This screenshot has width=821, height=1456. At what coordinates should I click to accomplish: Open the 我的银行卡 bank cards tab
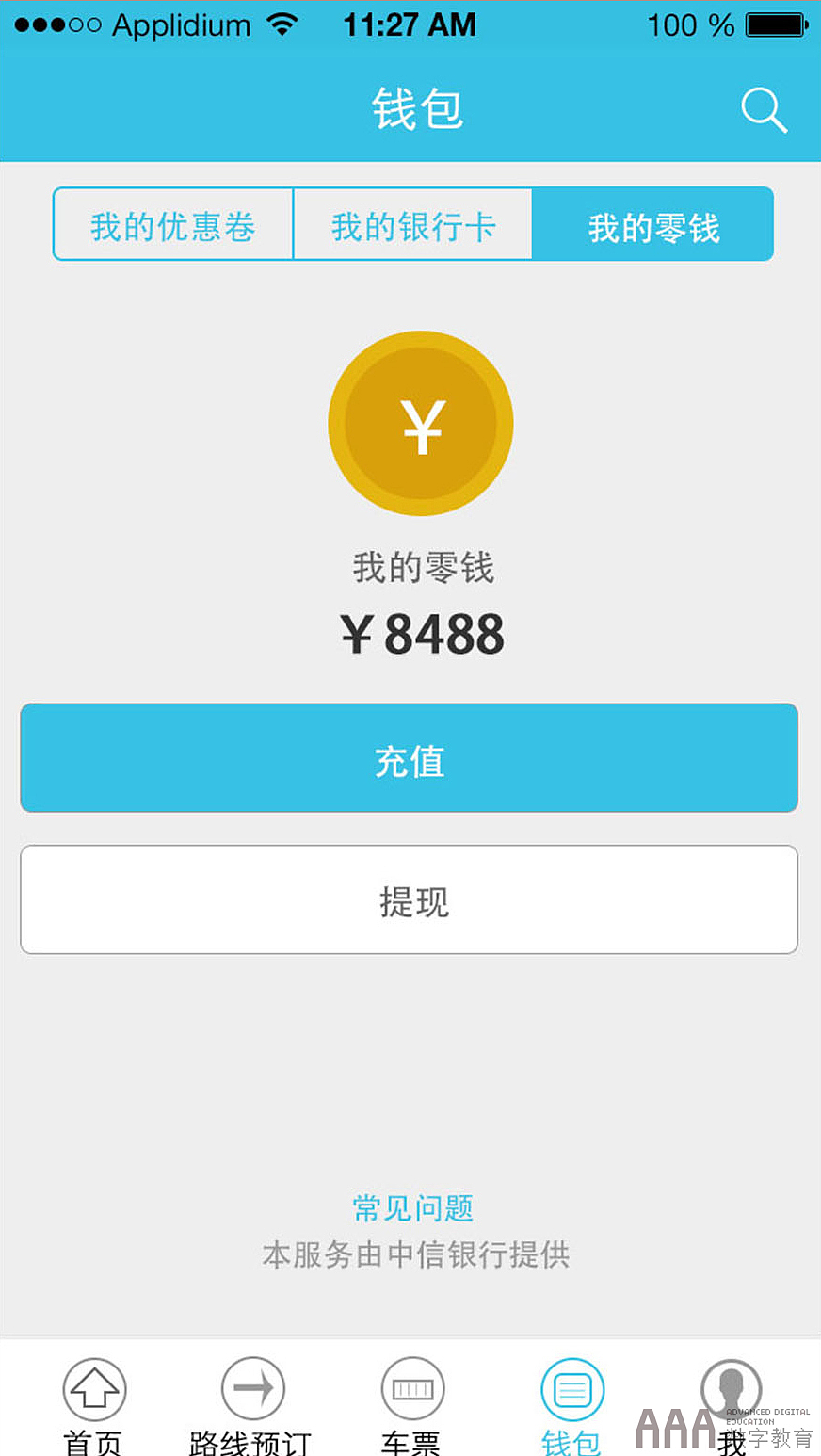[412, 224]
